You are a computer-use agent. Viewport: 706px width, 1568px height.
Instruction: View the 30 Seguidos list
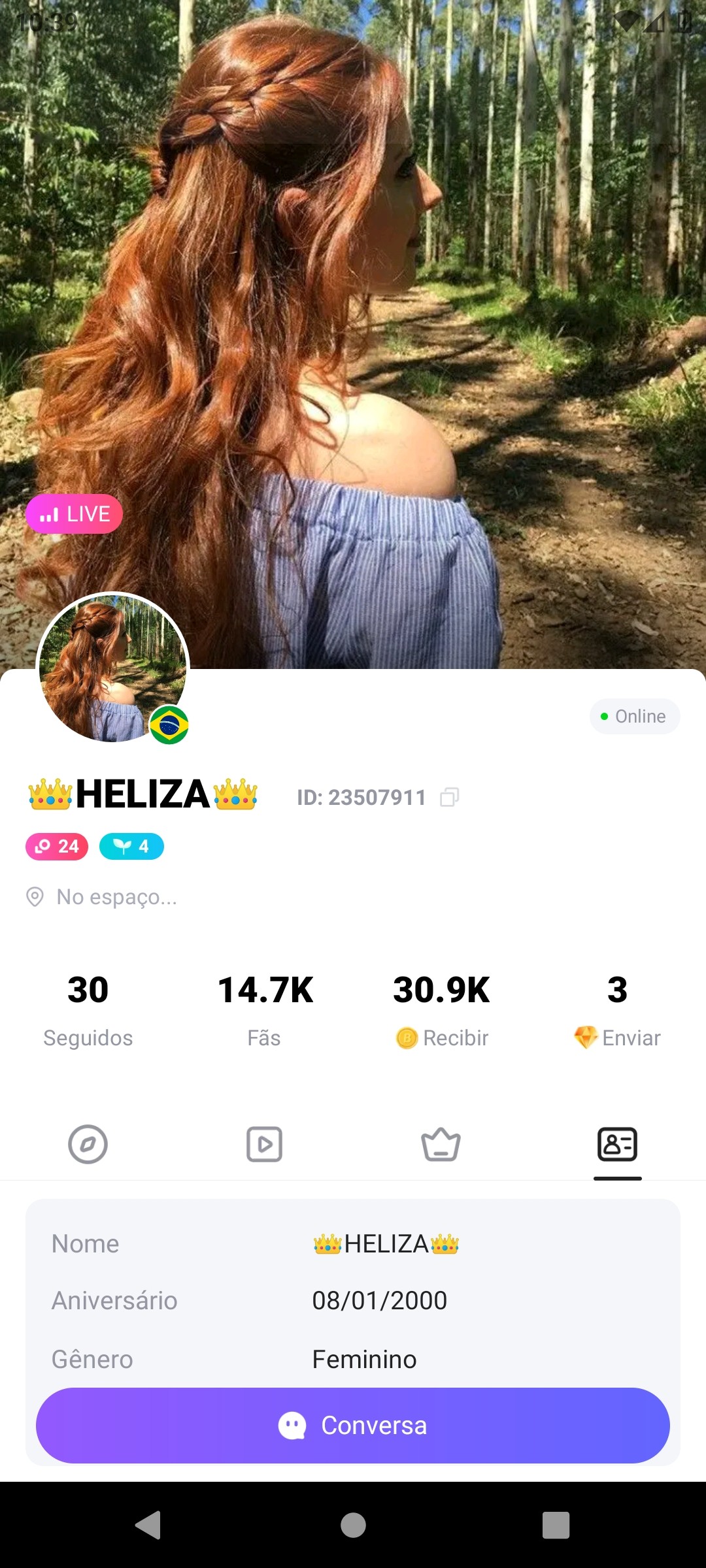(x=88, y=1011)
